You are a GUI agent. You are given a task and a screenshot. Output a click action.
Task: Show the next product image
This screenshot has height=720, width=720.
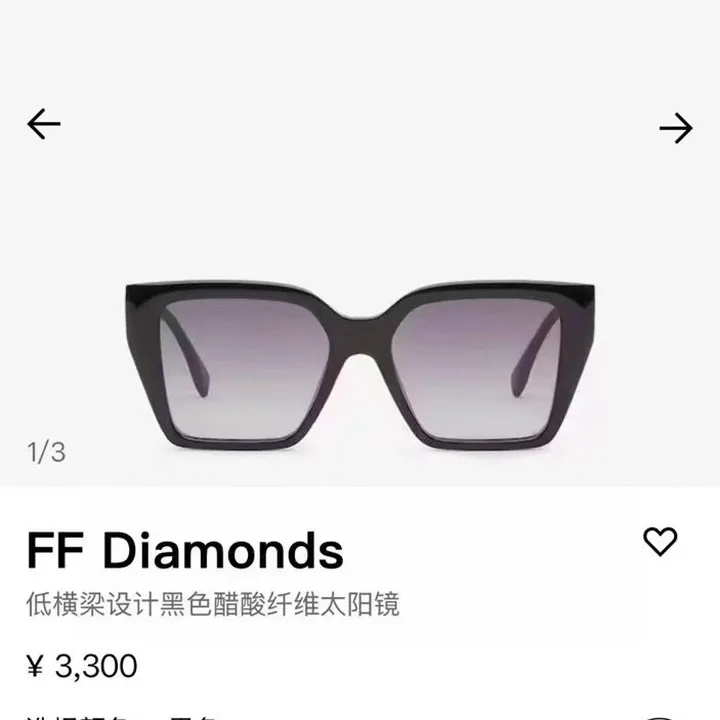(x=676, y=128)
